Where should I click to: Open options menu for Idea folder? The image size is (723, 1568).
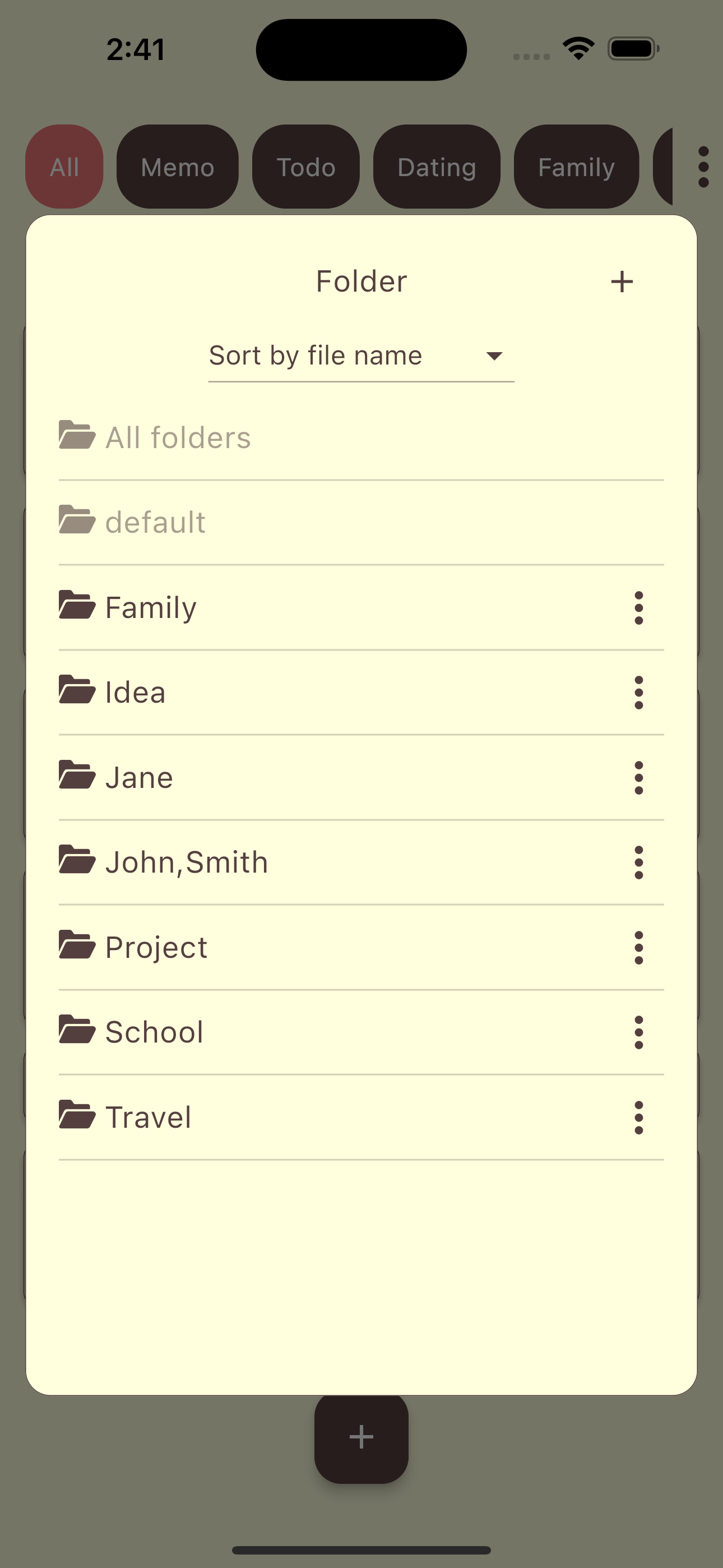pos(638,693)
